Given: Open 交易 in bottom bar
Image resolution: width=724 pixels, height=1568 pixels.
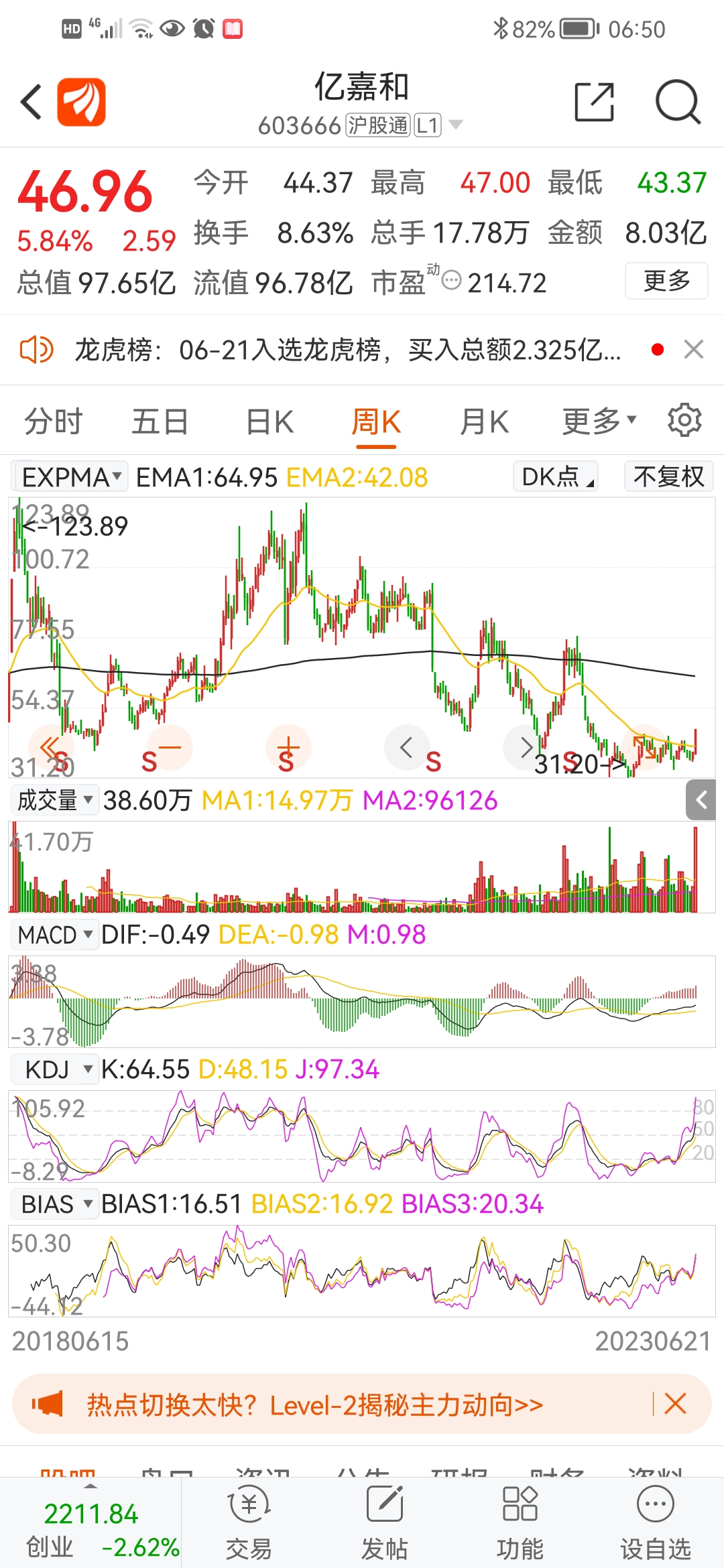Looking at the screenshot, I should point(249,1522).
